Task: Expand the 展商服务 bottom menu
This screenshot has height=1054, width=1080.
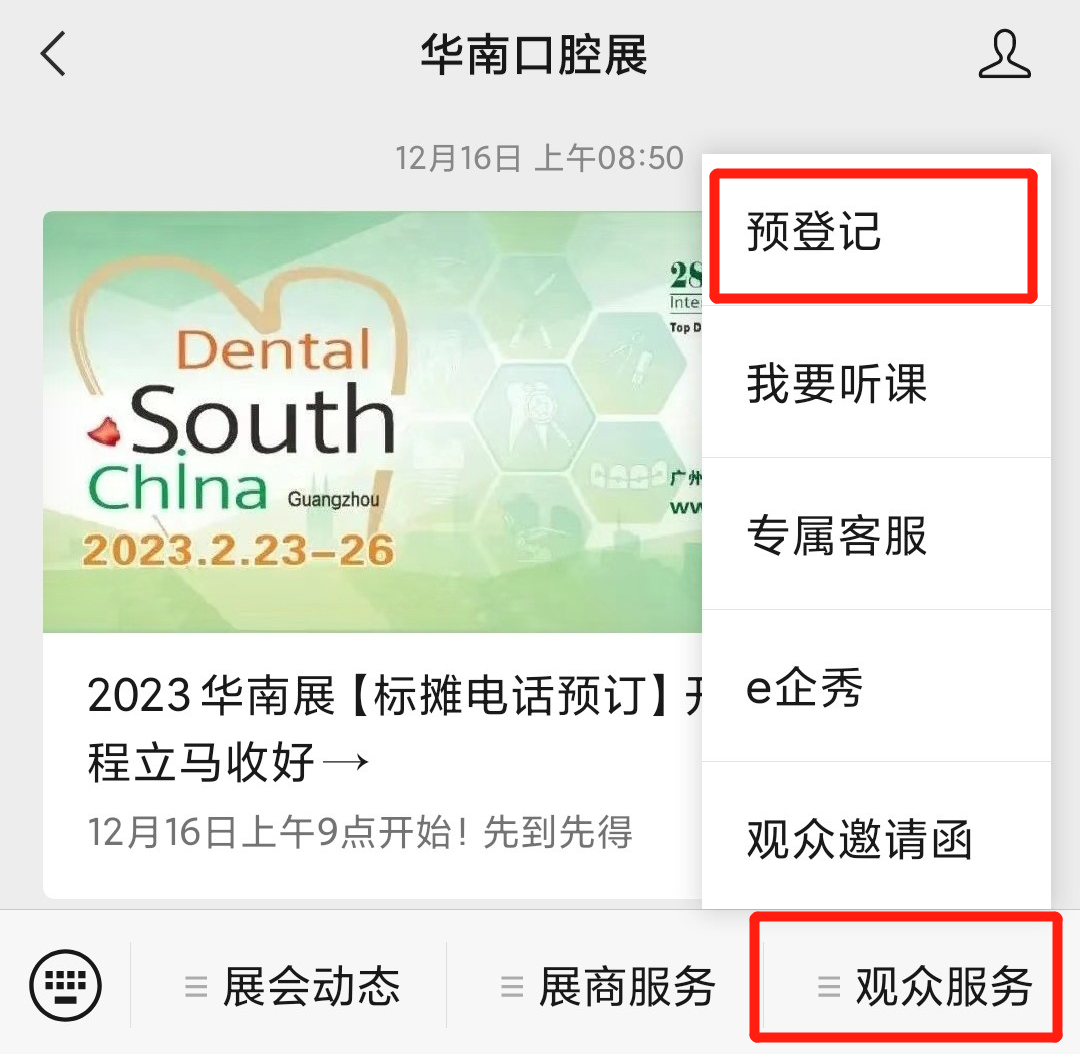Action: 608,987
